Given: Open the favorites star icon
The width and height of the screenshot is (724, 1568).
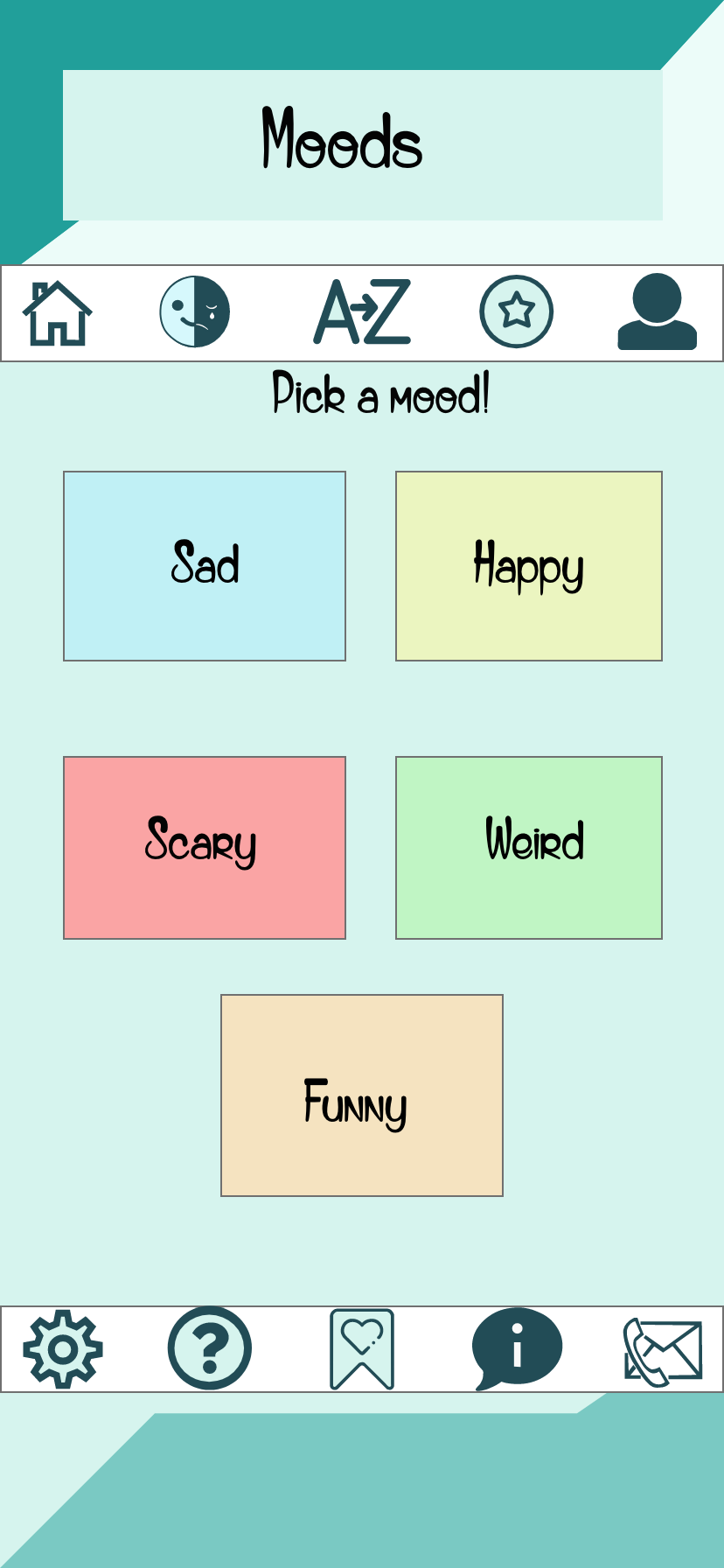Looking at the screenshot, I should coord(517,311).
